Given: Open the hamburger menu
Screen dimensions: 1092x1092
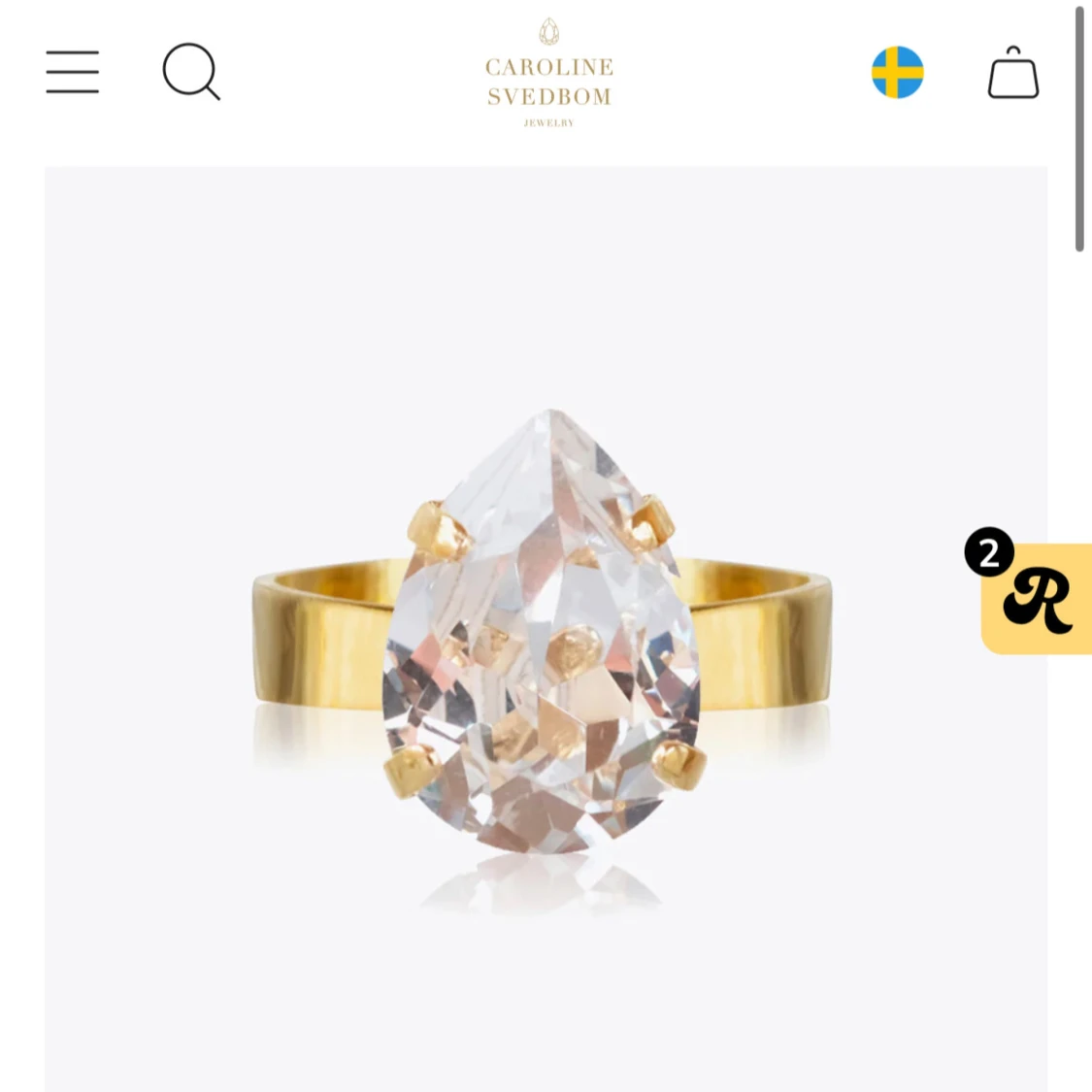Looking at the screenshot, I should 73,73.
